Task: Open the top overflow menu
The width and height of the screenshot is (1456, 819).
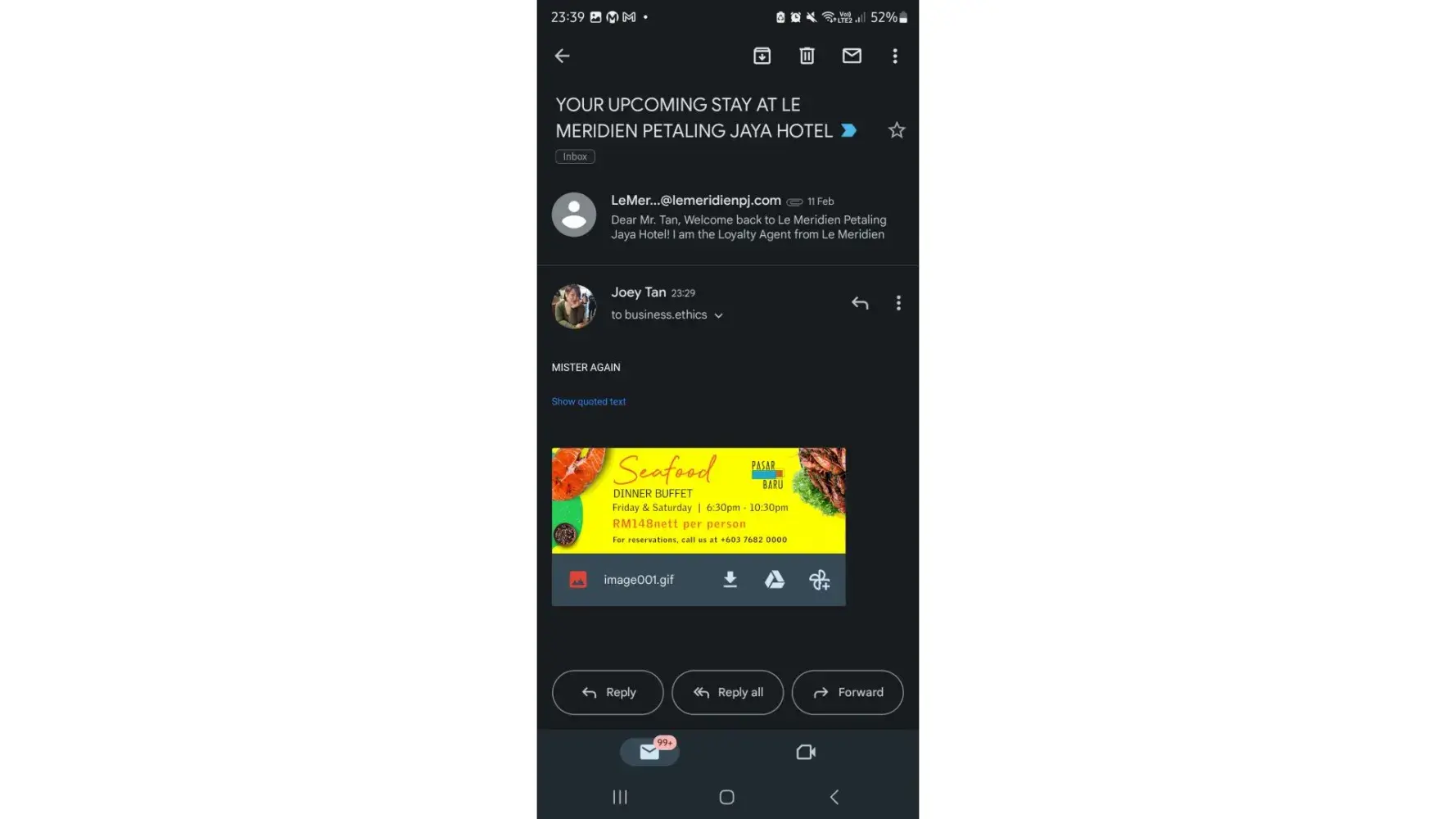Action: [x=894, y=56]
